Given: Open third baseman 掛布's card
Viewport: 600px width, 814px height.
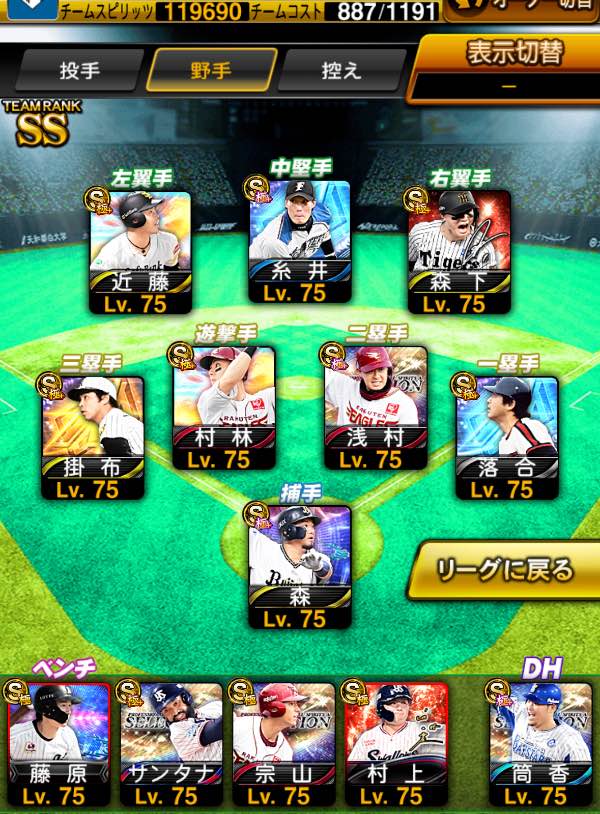Looking at the screenshot, I should pos(92,438).
